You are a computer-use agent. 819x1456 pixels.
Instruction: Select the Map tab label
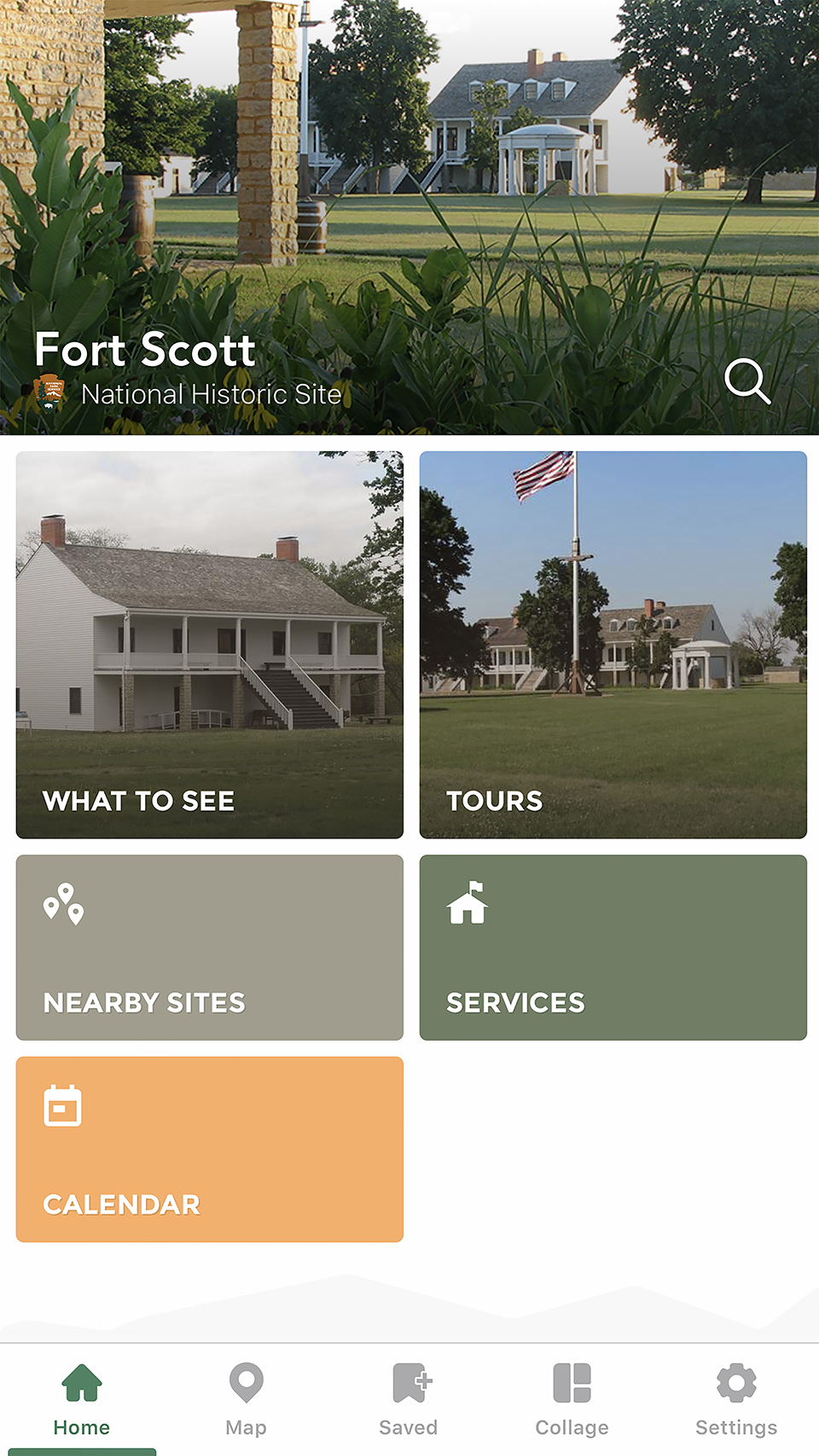pyautogui.click(x=246, y=1426)
